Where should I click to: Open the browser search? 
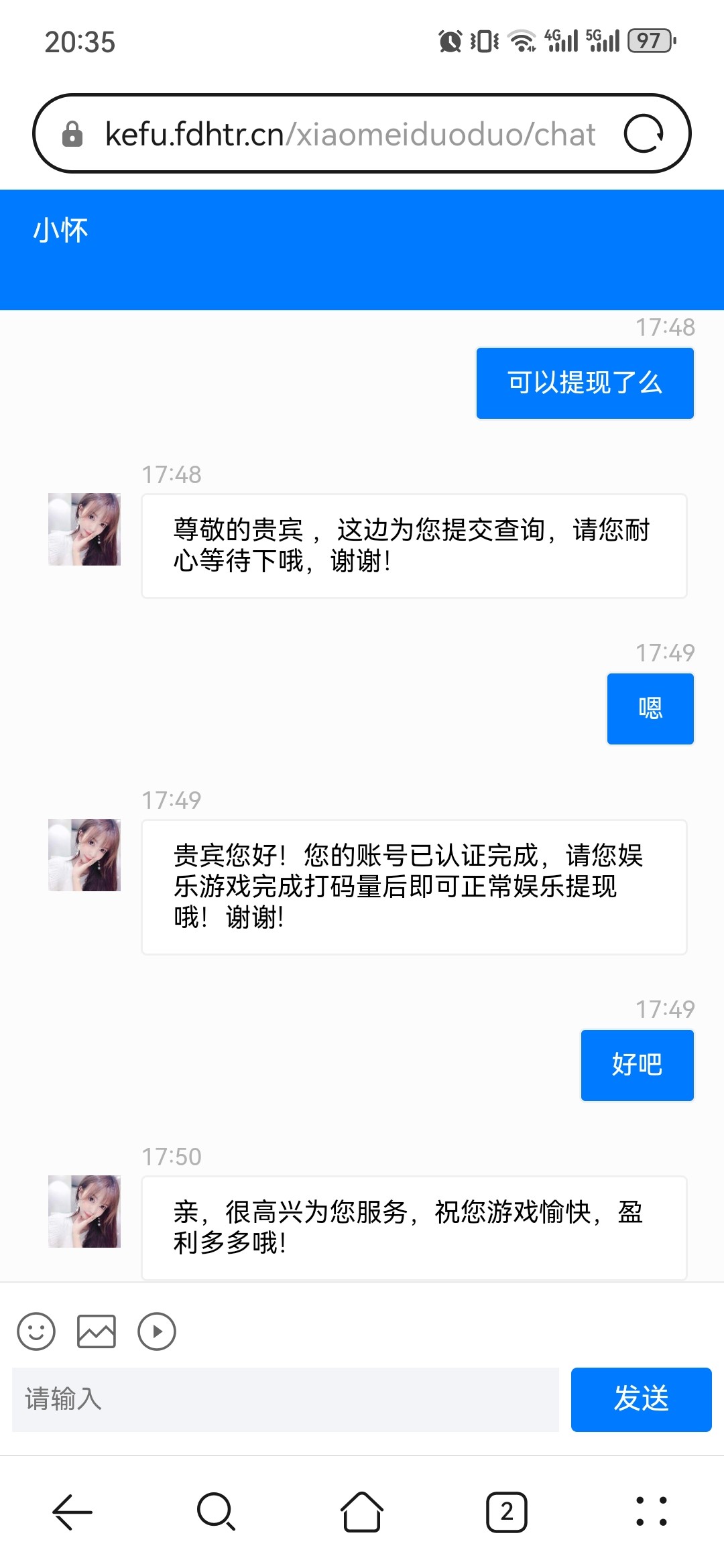(x=216, y=1512)
